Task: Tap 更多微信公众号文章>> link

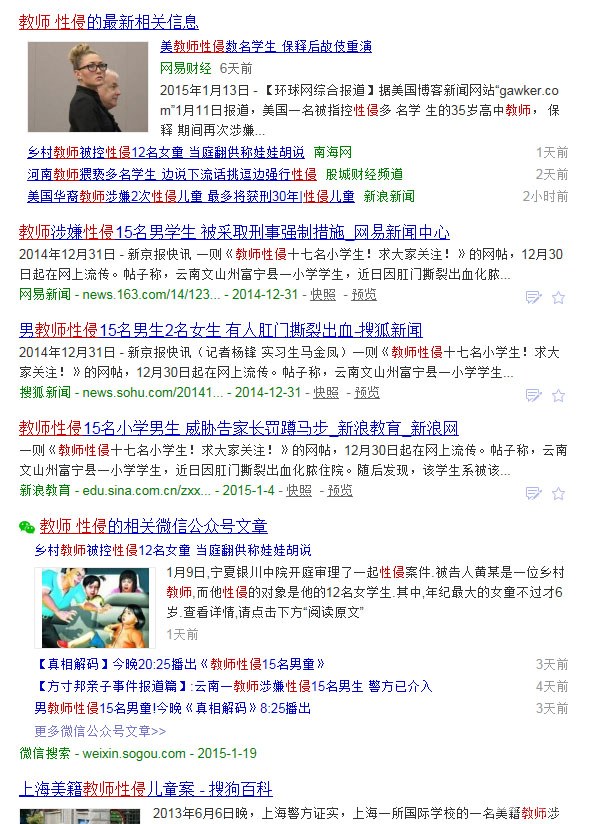Action: [100, 731]
